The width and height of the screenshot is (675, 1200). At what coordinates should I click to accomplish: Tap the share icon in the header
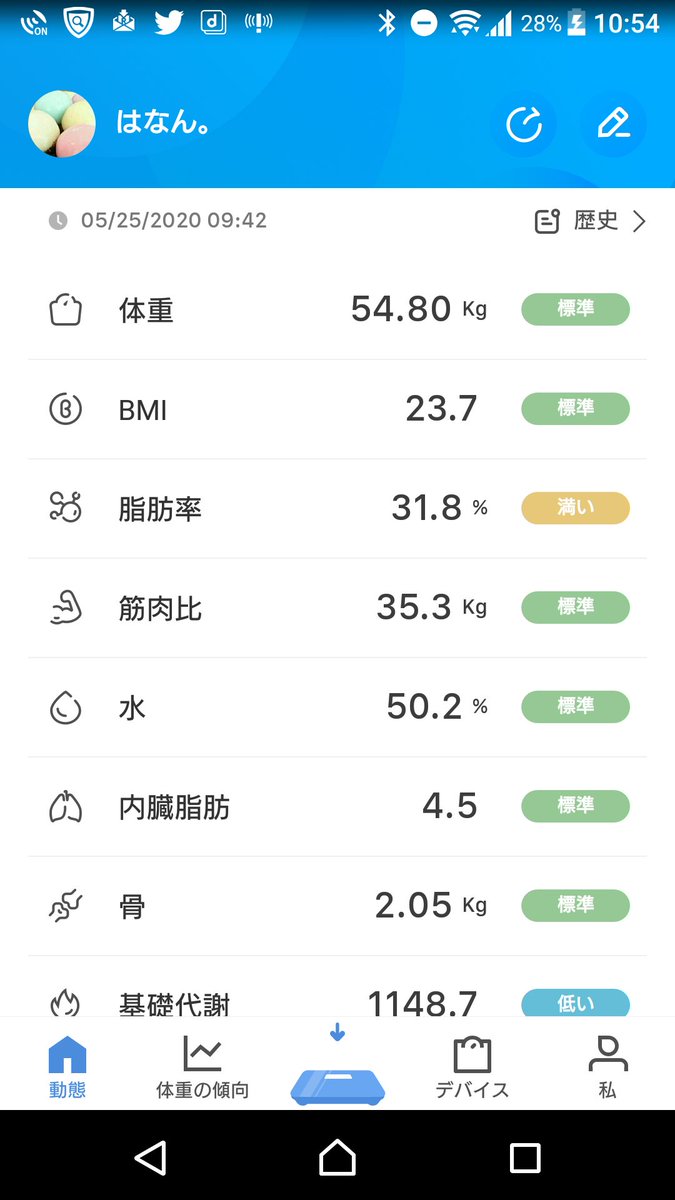[524, 125]
